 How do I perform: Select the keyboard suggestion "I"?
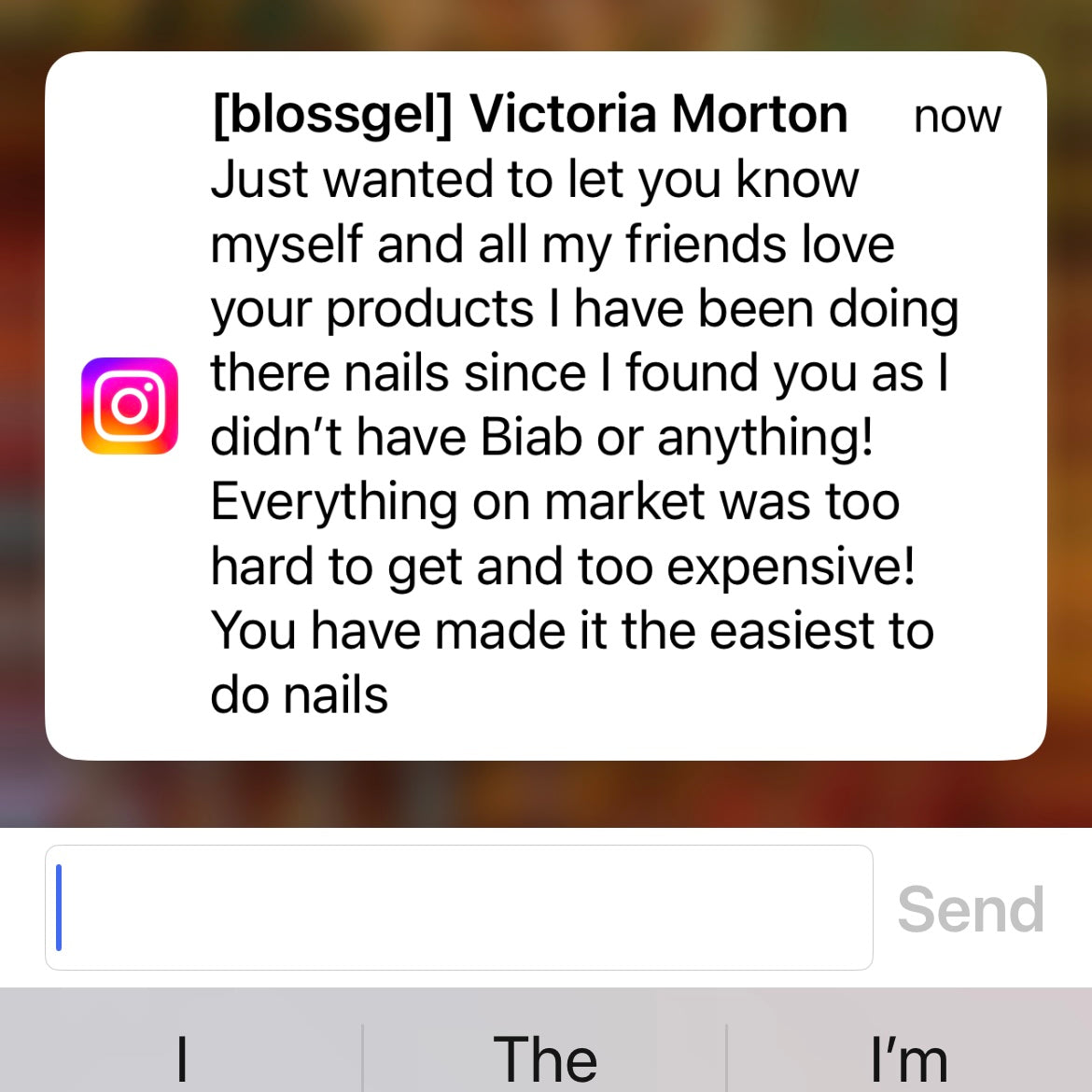point(182,1057)
